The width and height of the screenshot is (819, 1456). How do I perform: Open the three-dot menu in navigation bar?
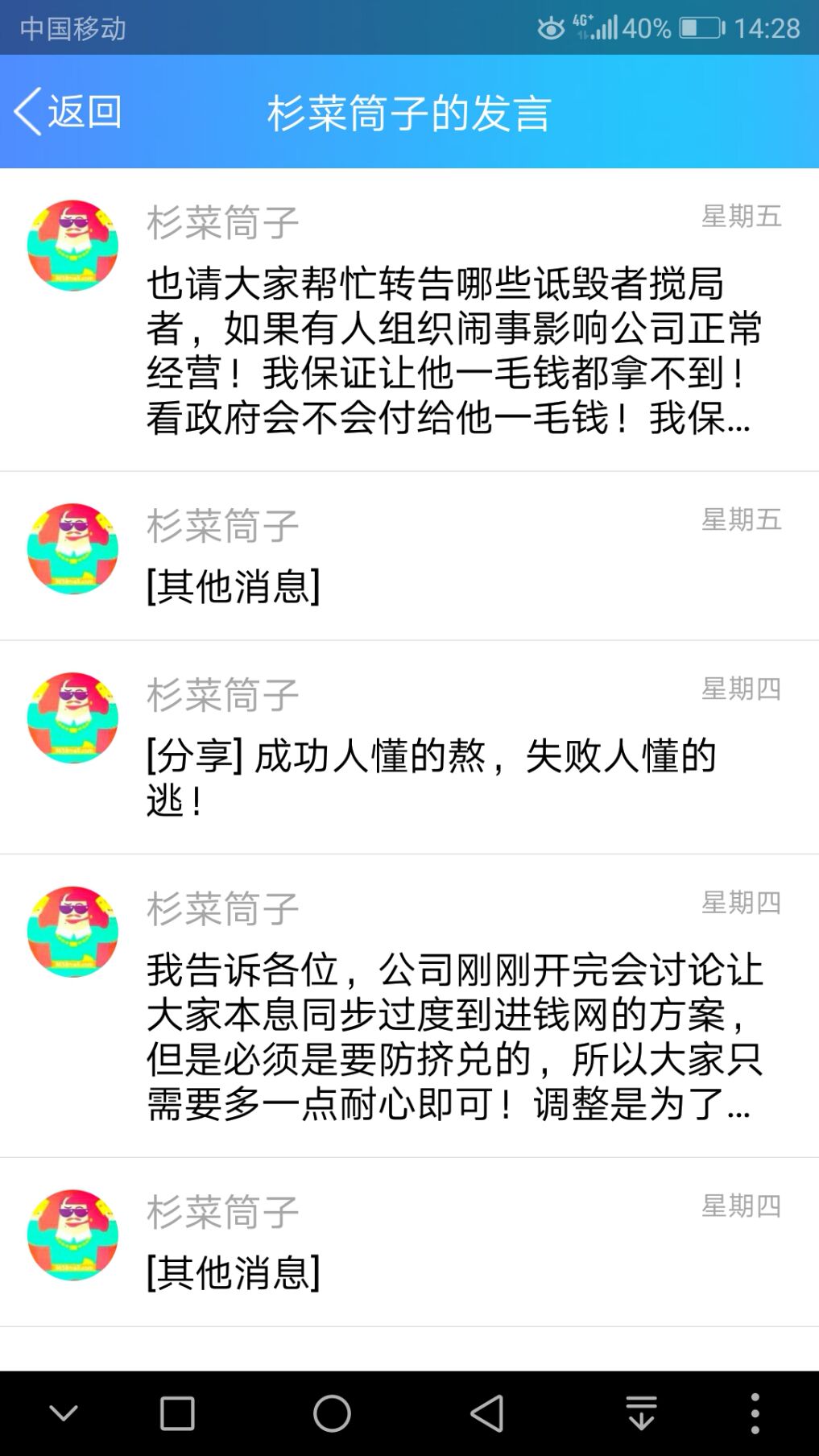tap(755, 1413)
